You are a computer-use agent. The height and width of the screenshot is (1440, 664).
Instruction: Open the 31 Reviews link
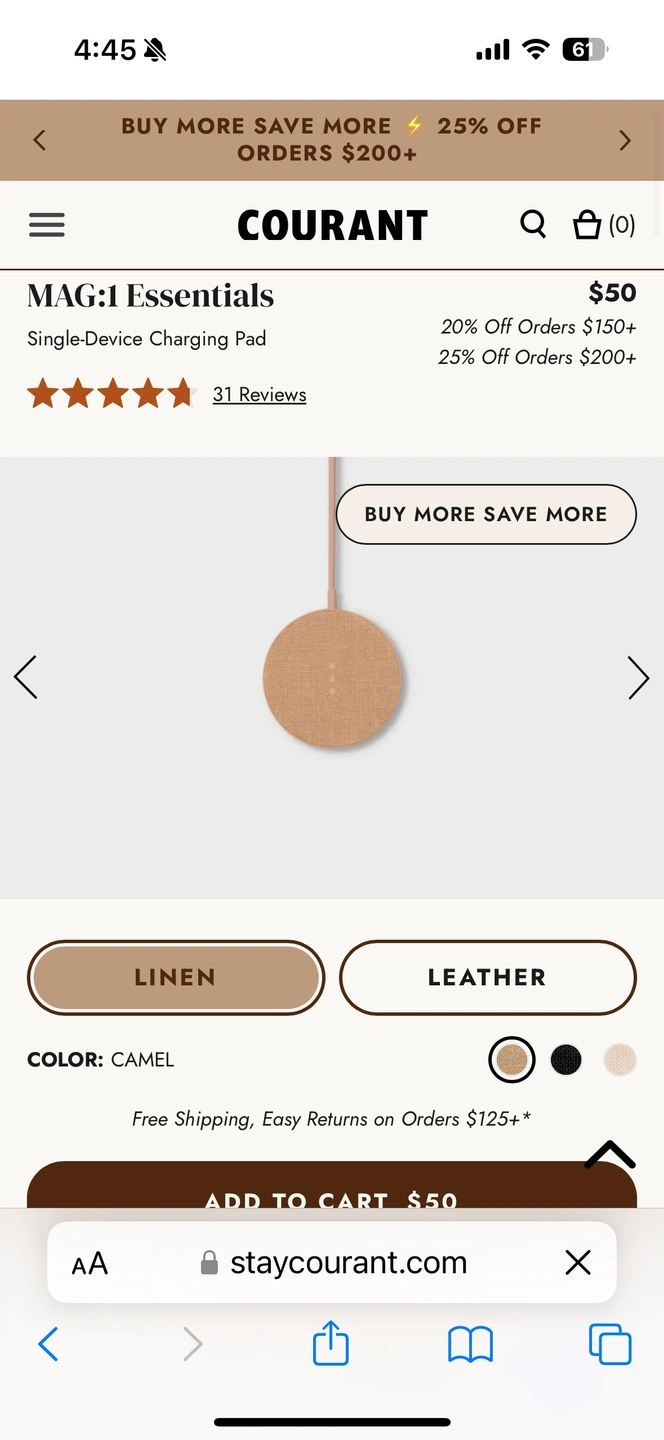[259, 395]
